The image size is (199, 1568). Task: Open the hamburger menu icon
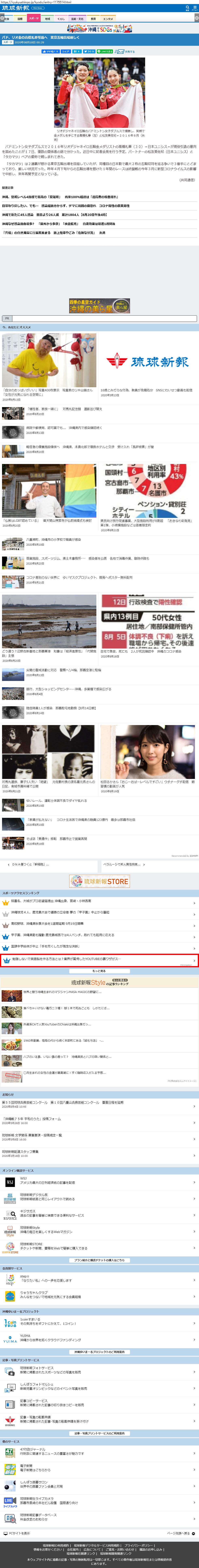coord(195,8)
